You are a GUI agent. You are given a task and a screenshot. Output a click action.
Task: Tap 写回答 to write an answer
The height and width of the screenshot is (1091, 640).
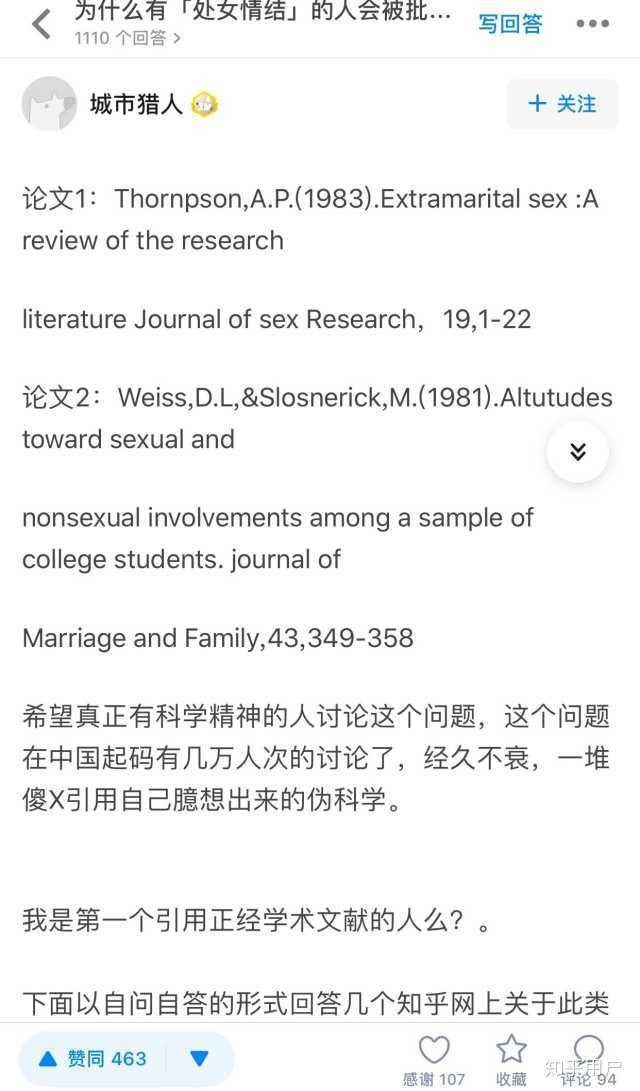click(510, 24)
